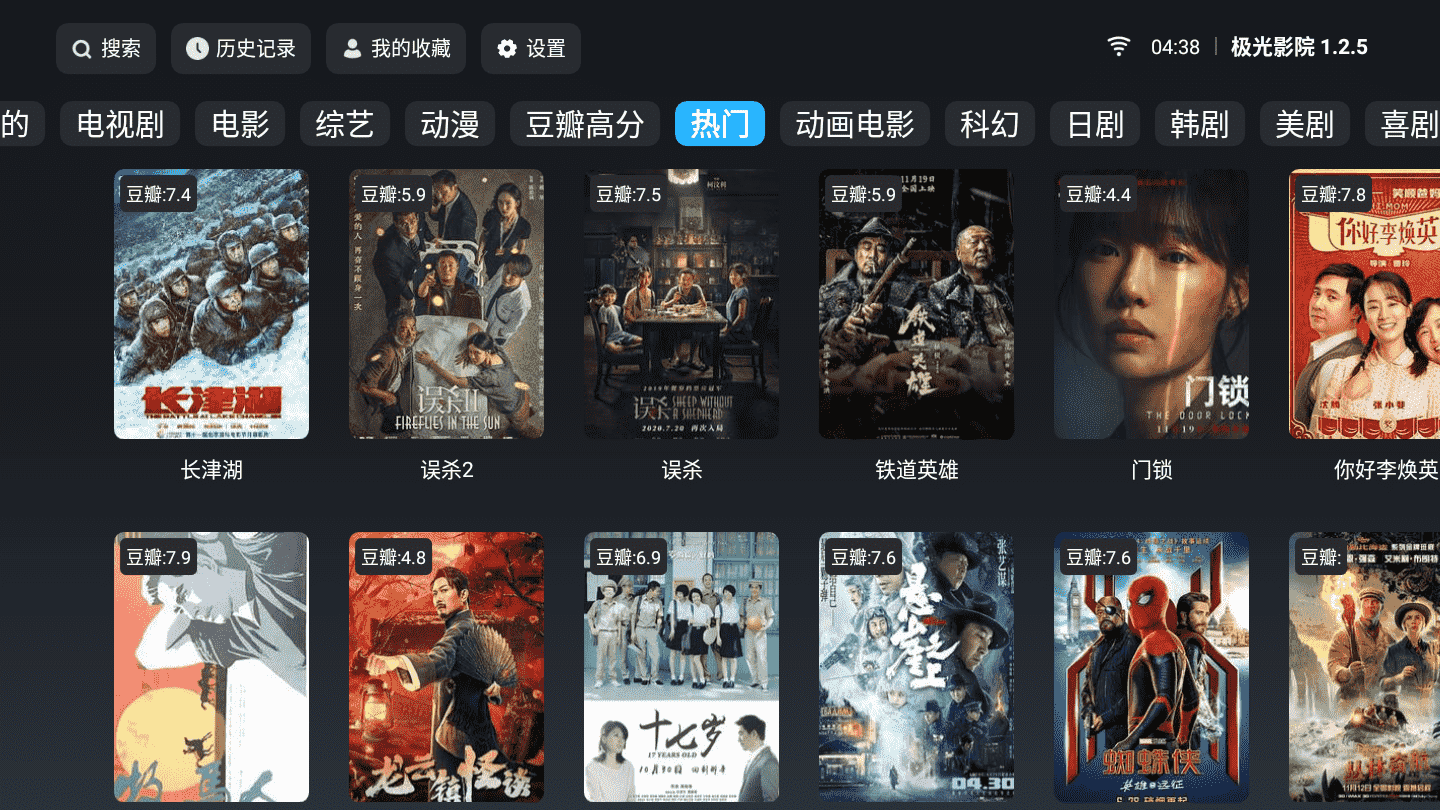
Task: Select the 科幻 category tab
Action: [990, 124]
